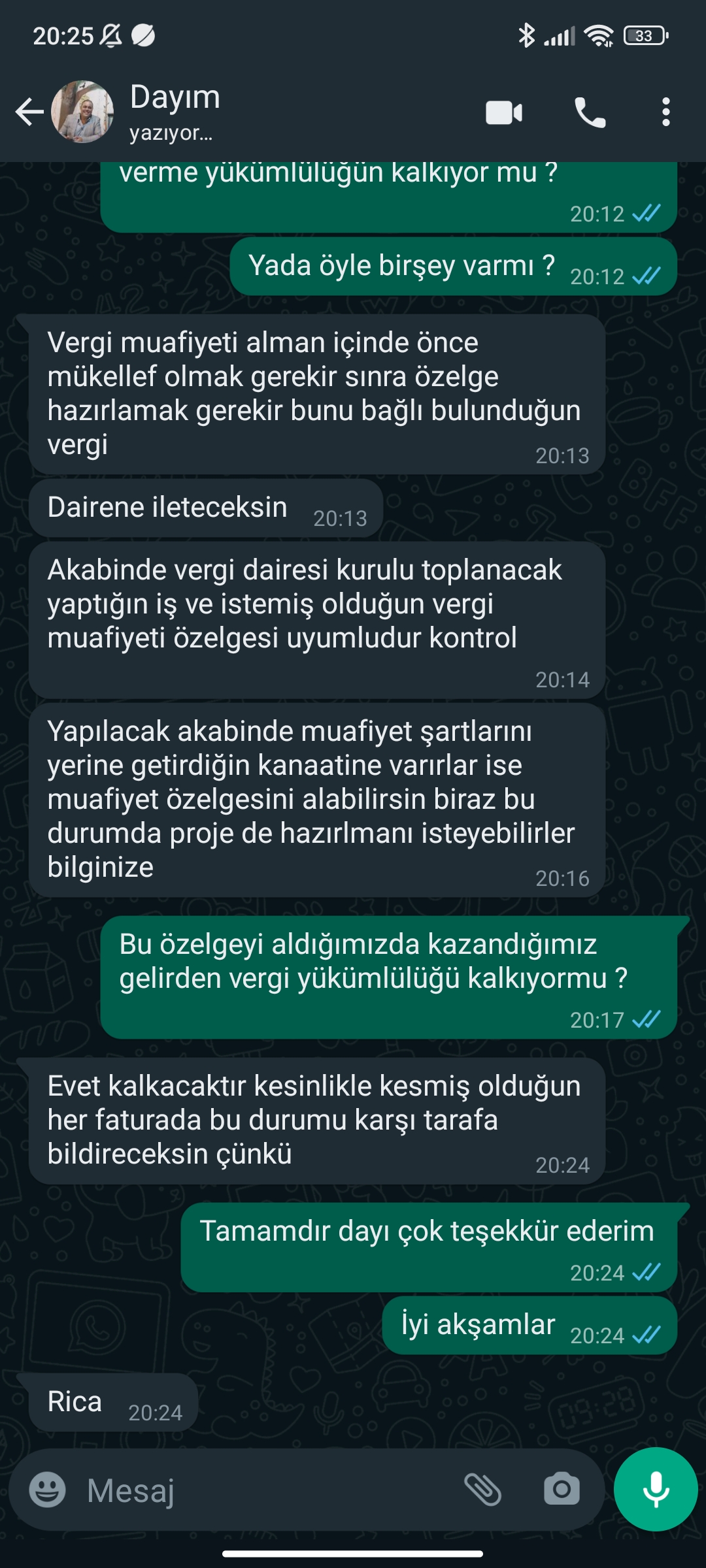Open the attachment paperclip
The height and width of the screenshot is (1568, 706).
point(482,1490)
